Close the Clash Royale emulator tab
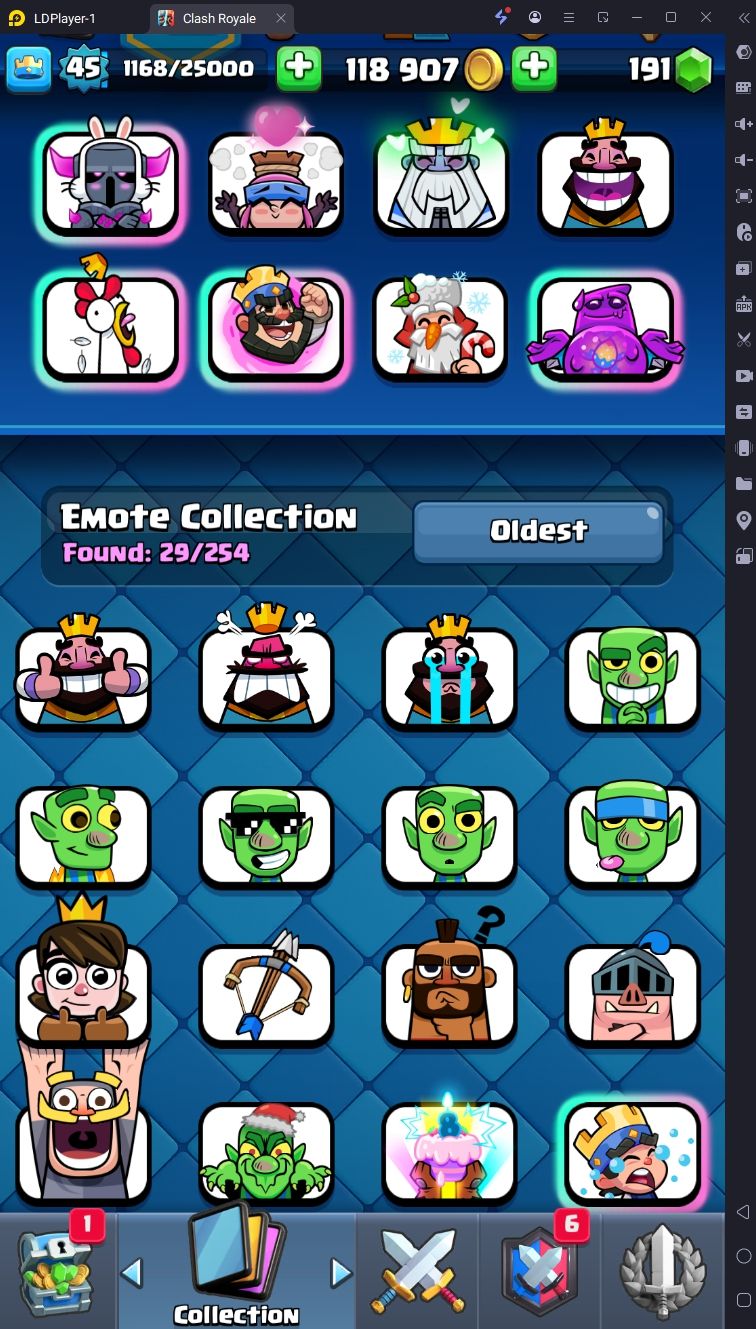This screenshot has width=756, height=1329. coord(282,18)
